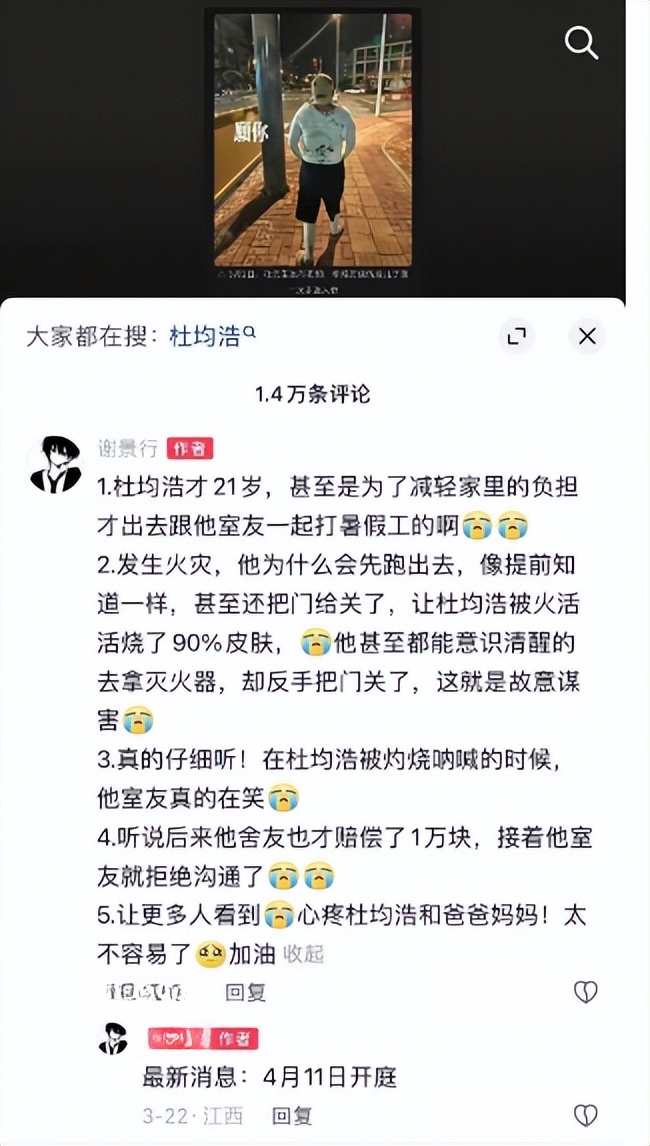Tap the video thumbnail above comments
The width and height of the screenshot is (650, 1146).
pyautogui.click(x=313, y=148)
